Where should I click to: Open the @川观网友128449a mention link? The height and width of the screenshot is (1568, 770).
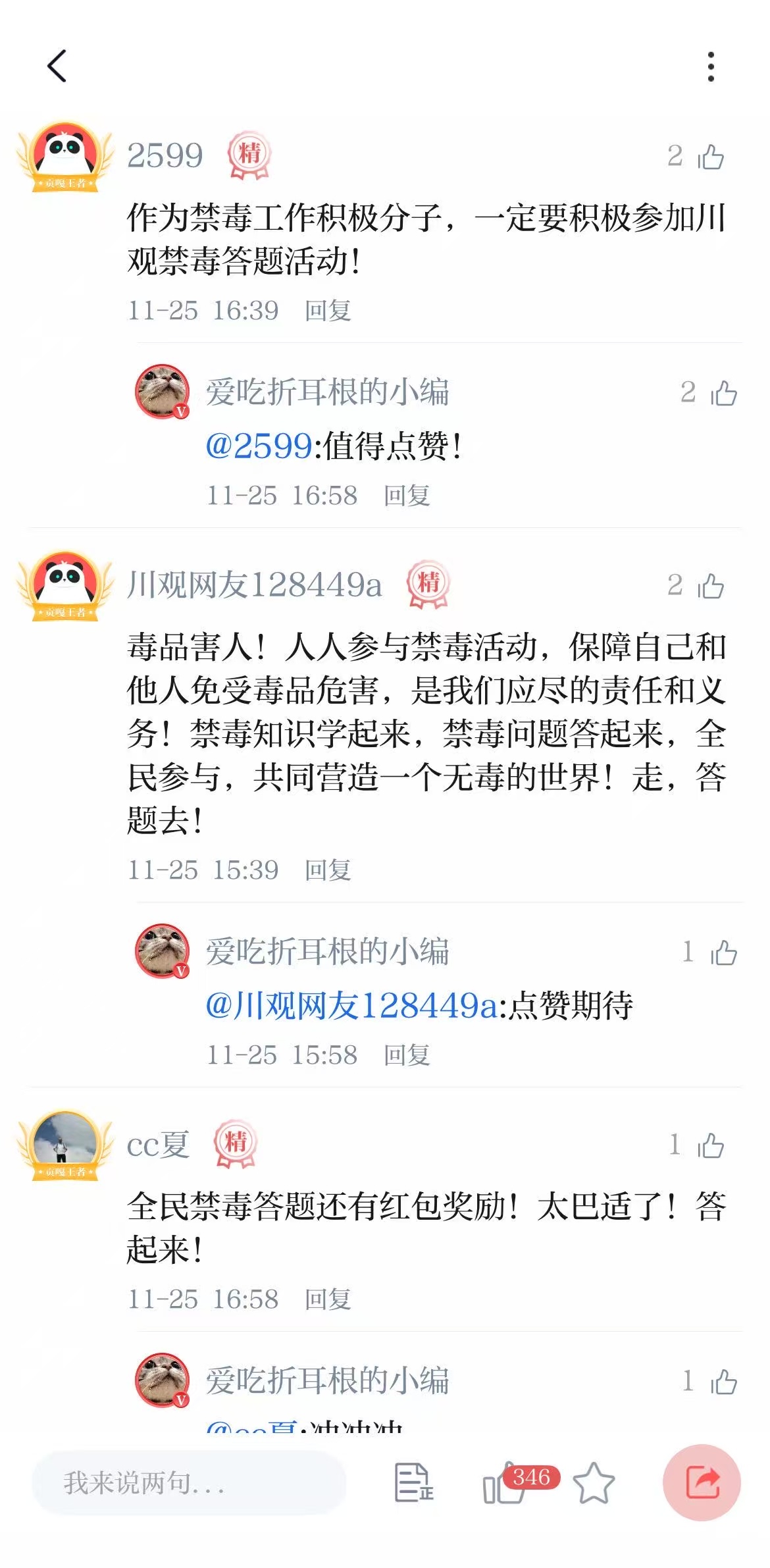point(351,1006)
